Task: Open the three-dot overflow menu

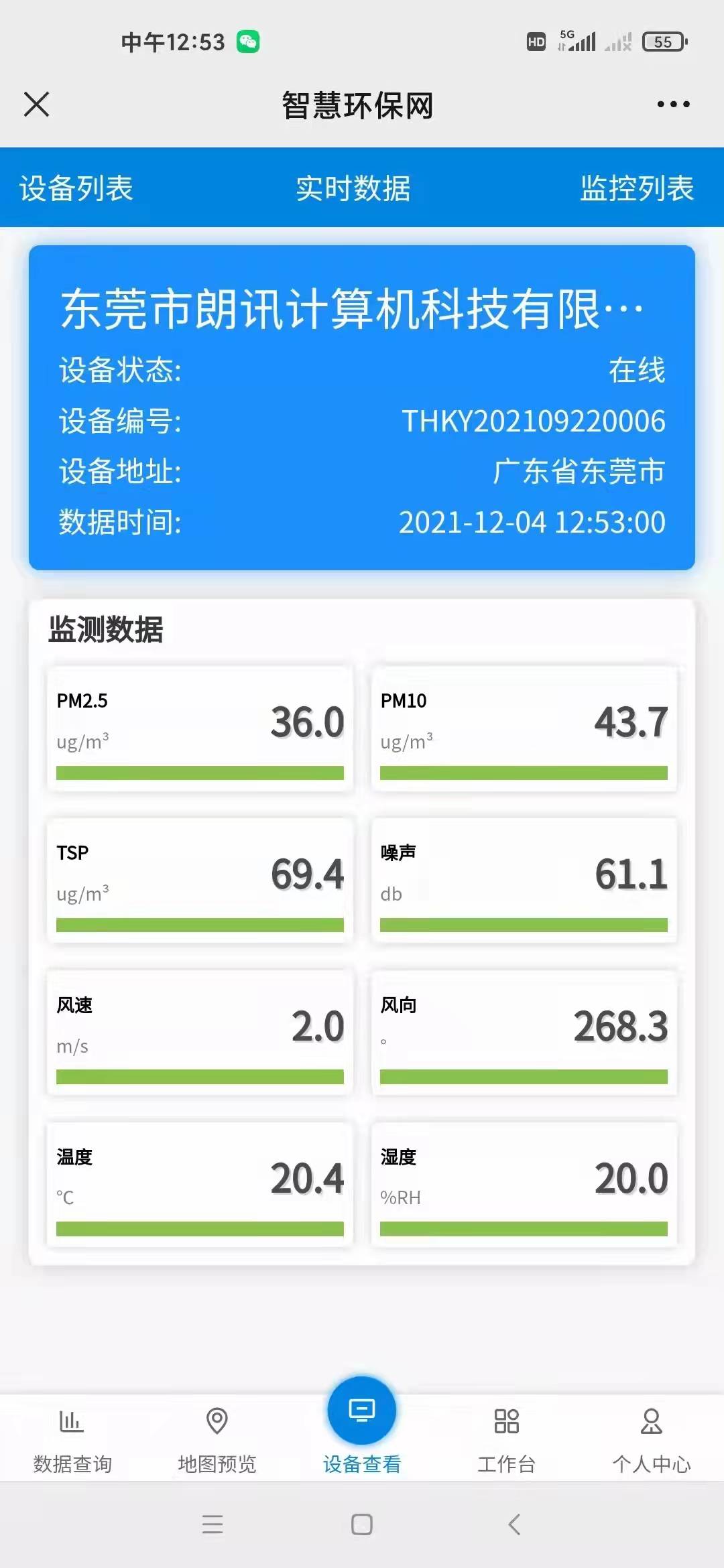Action: click(673, 105)
